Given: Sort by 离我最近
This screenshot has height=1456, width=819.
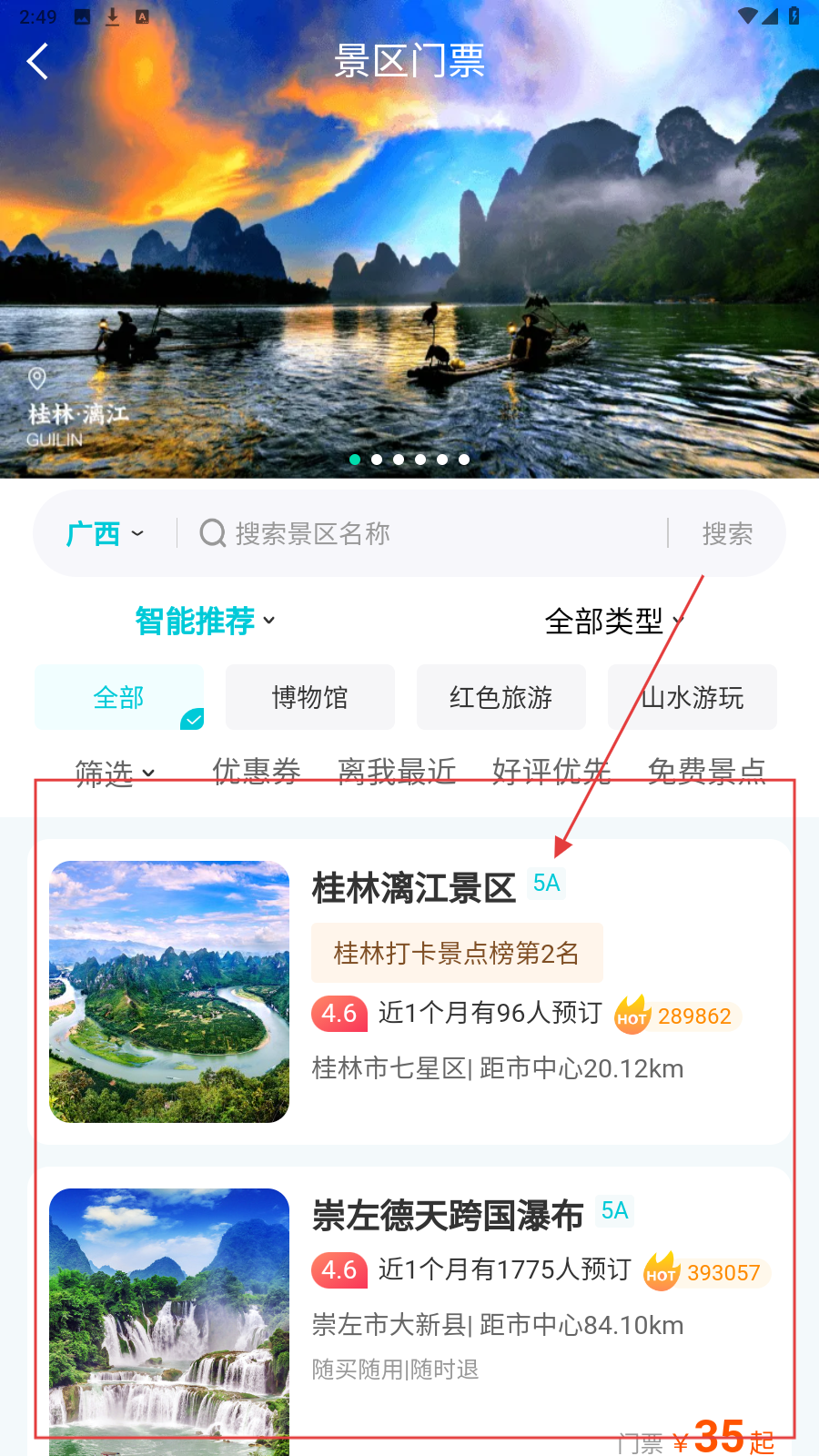Looking at the screenshot, I should click(x=397, y=771).
